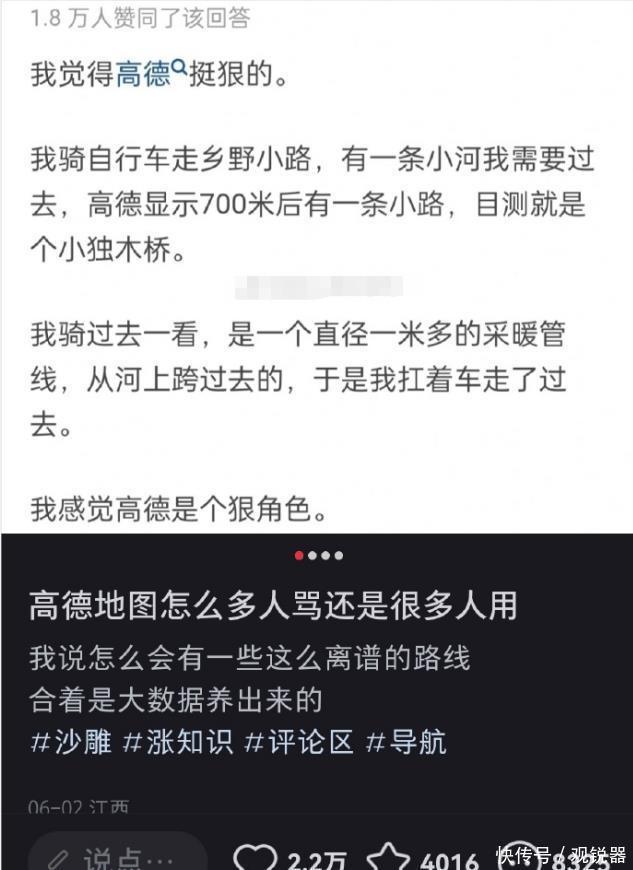The height and width of the screenshot is (870, 633).
Task: Open the #评论区 hashtag
Action: [299, 742]
